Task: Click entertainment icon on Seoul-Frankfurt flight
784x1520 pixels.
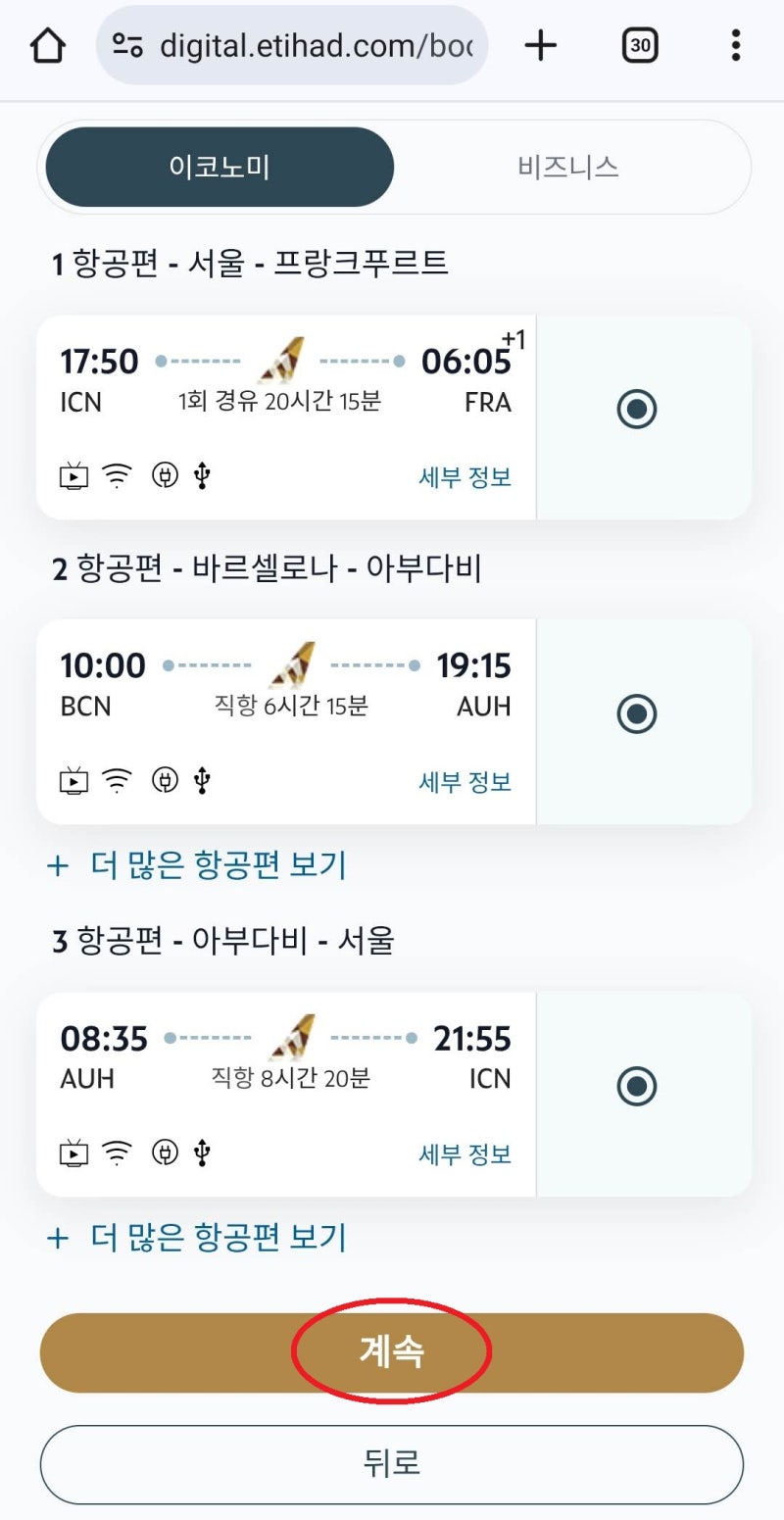Action: (73, 473)
